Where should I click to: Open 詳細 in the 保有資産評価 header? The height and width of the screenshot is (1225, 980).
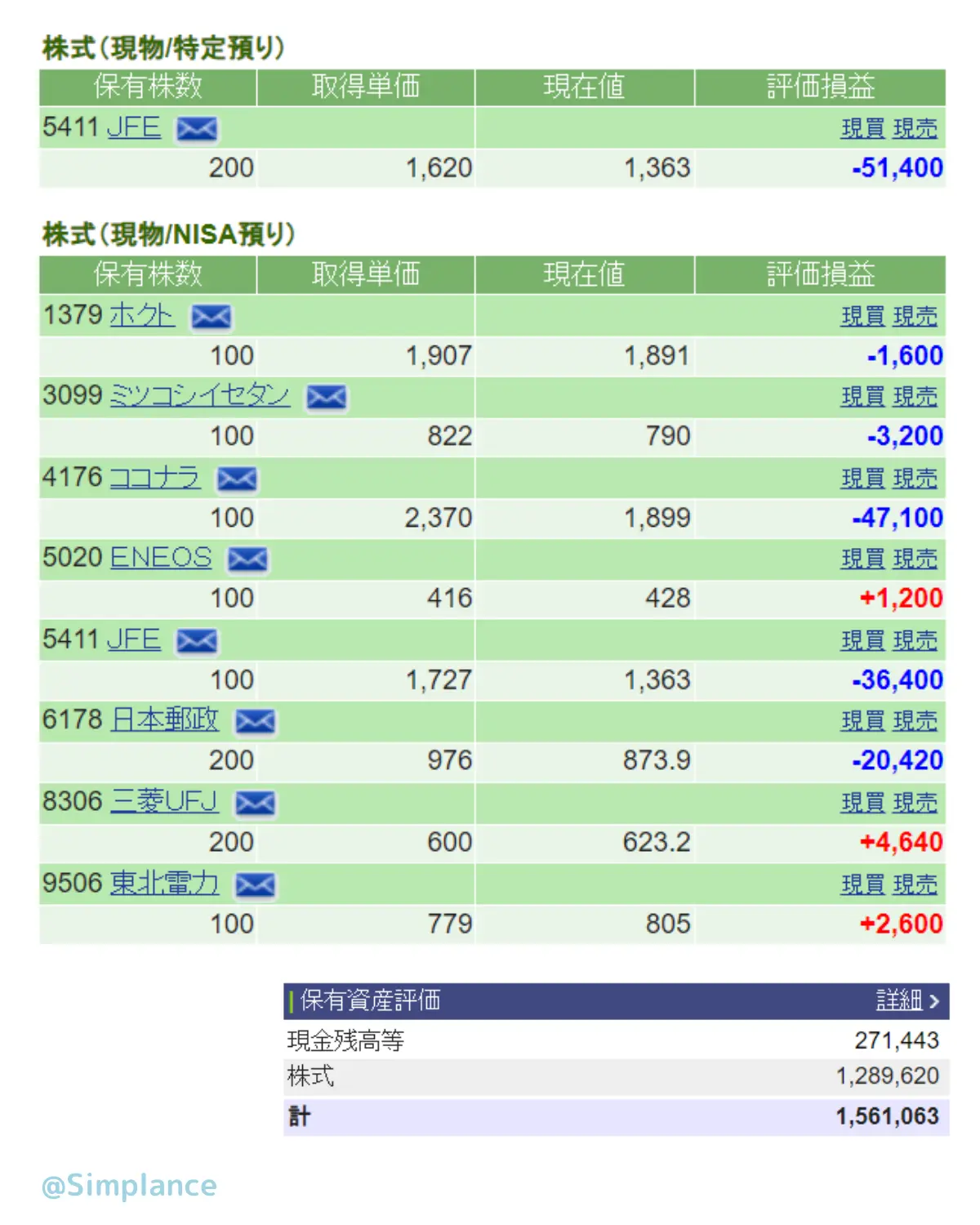coord(906,1000)
